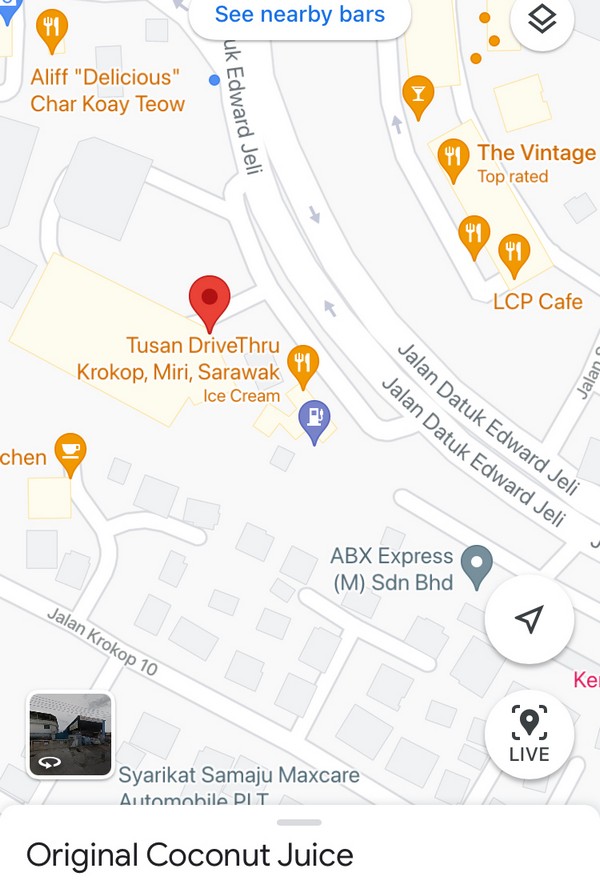Select the LCP Cafe marker
The image size is (600, 885).
pyautogui.click(x=513, y=252)
